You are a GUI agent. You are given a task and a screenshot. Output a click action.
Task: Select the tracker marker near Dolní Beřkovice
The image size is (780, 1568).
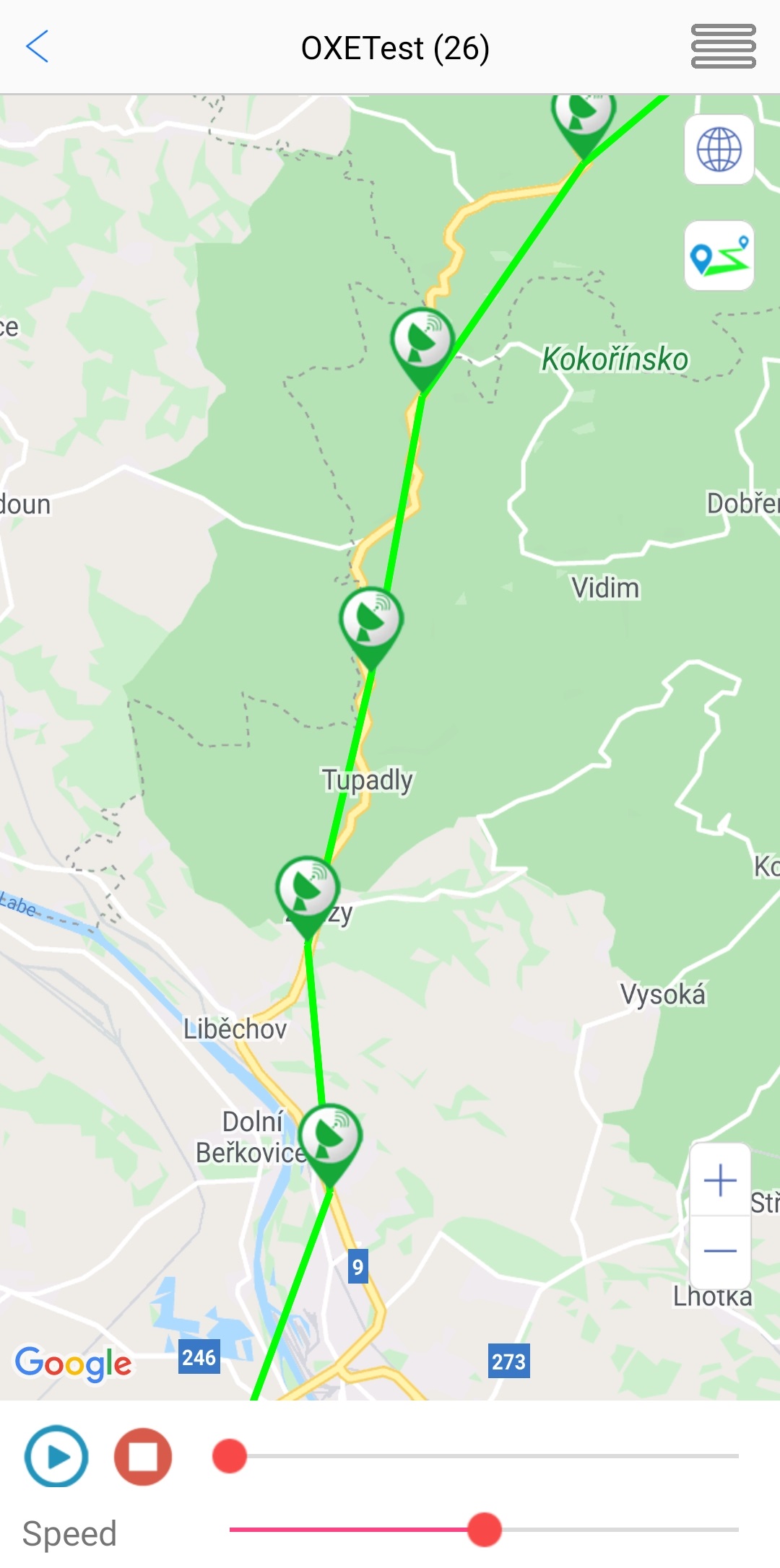coord(331,1138)
